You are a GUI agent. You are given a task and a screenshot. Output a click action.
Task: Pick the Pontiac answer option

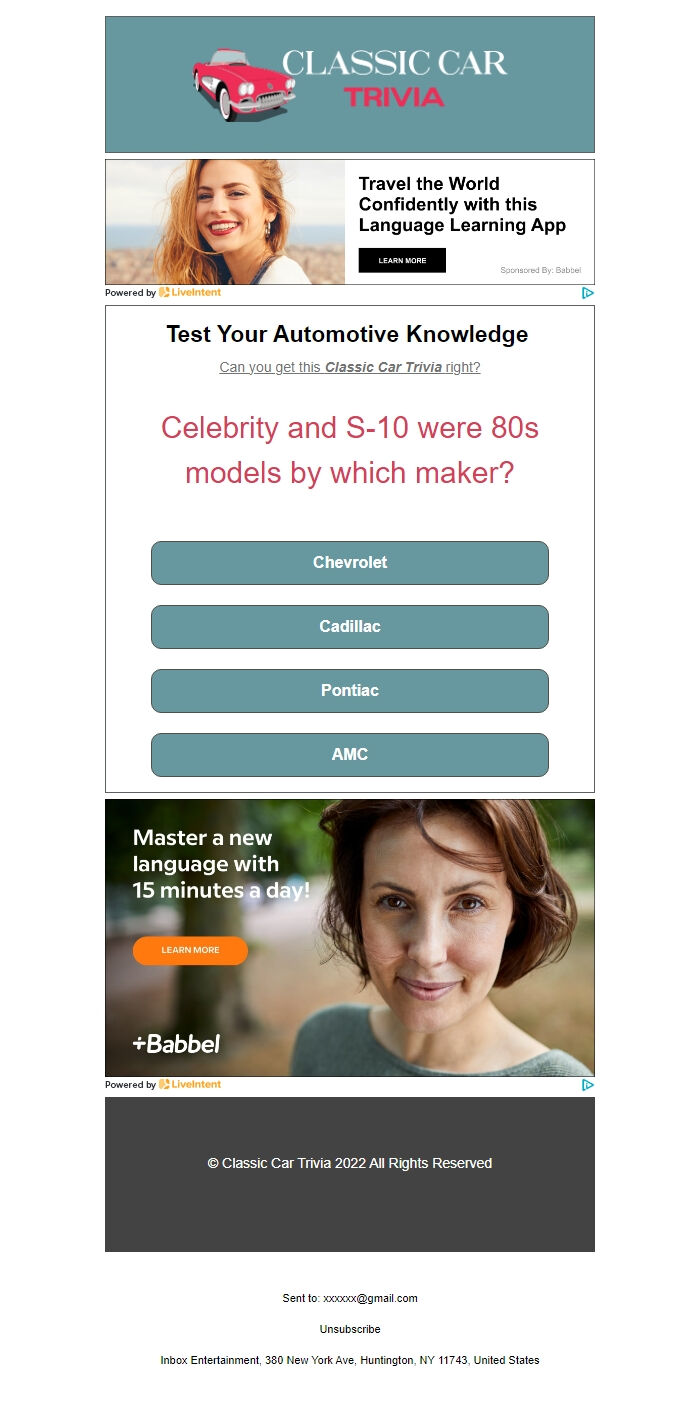tap(349, 691)
